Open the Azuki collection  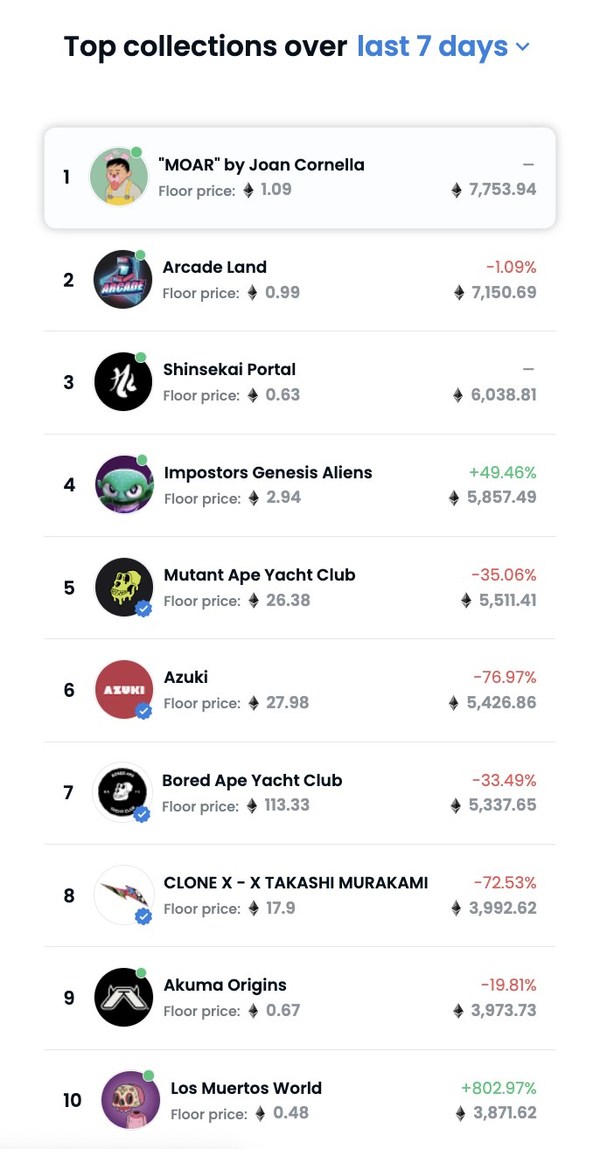186,677
